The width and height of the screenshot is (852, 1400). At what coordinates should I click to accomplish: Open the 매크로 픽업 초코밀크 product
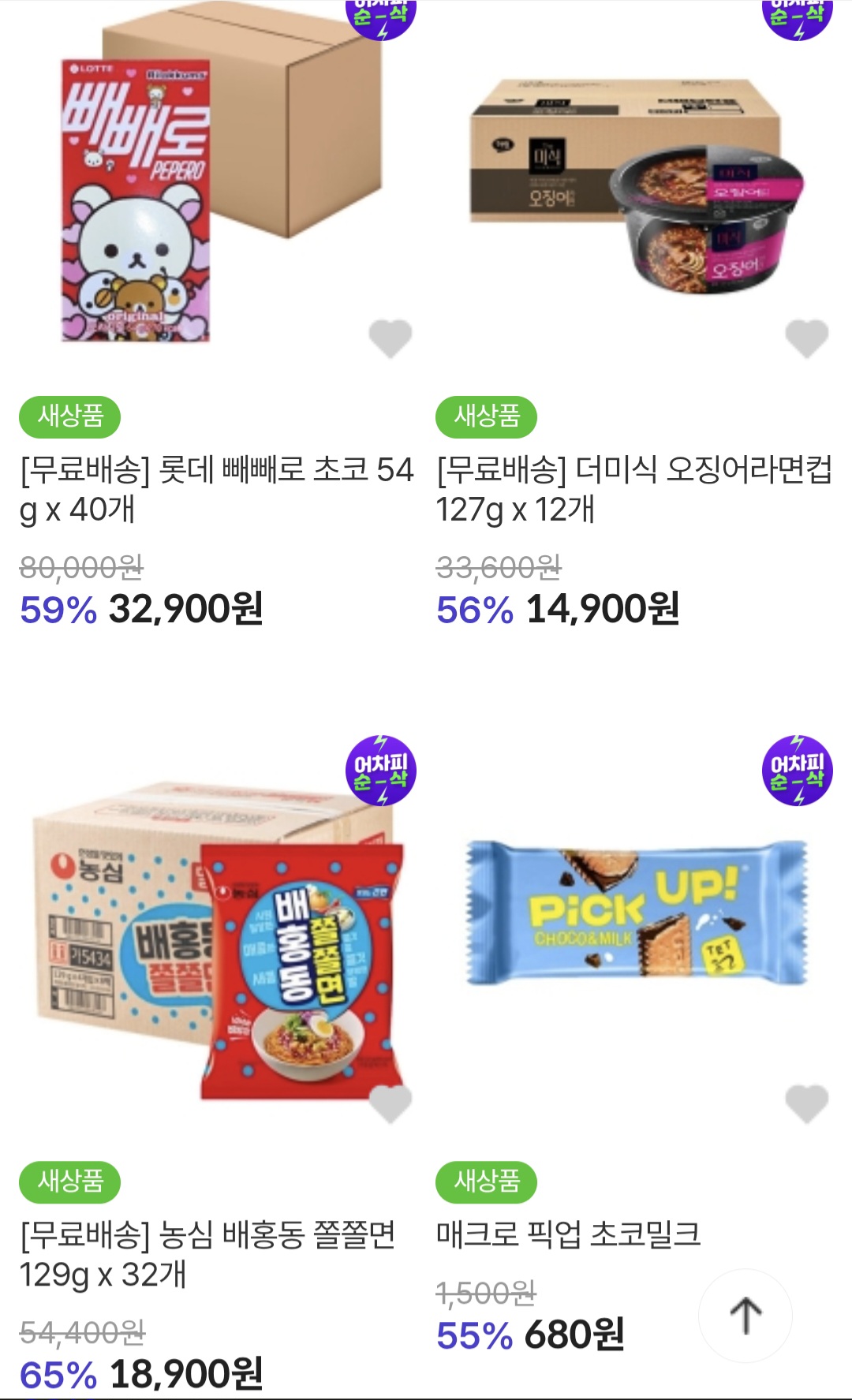tap(568, 1234)
